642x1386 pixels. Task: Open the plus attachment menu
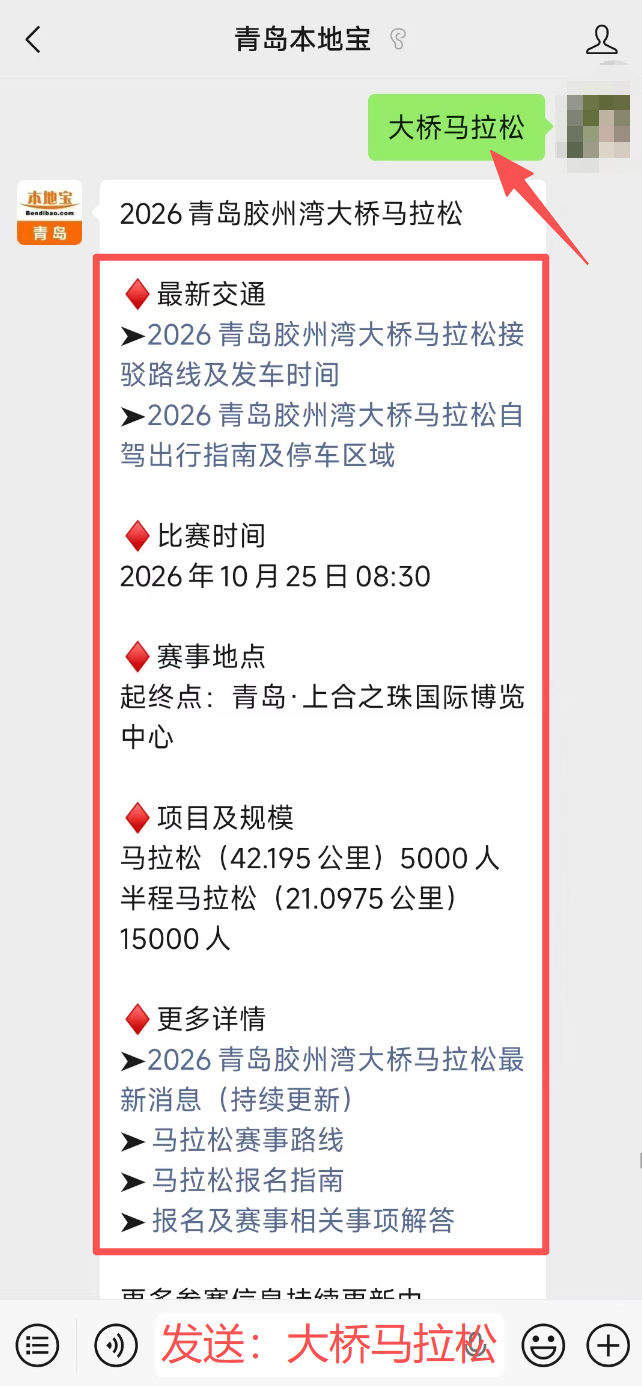[607, 1345]
